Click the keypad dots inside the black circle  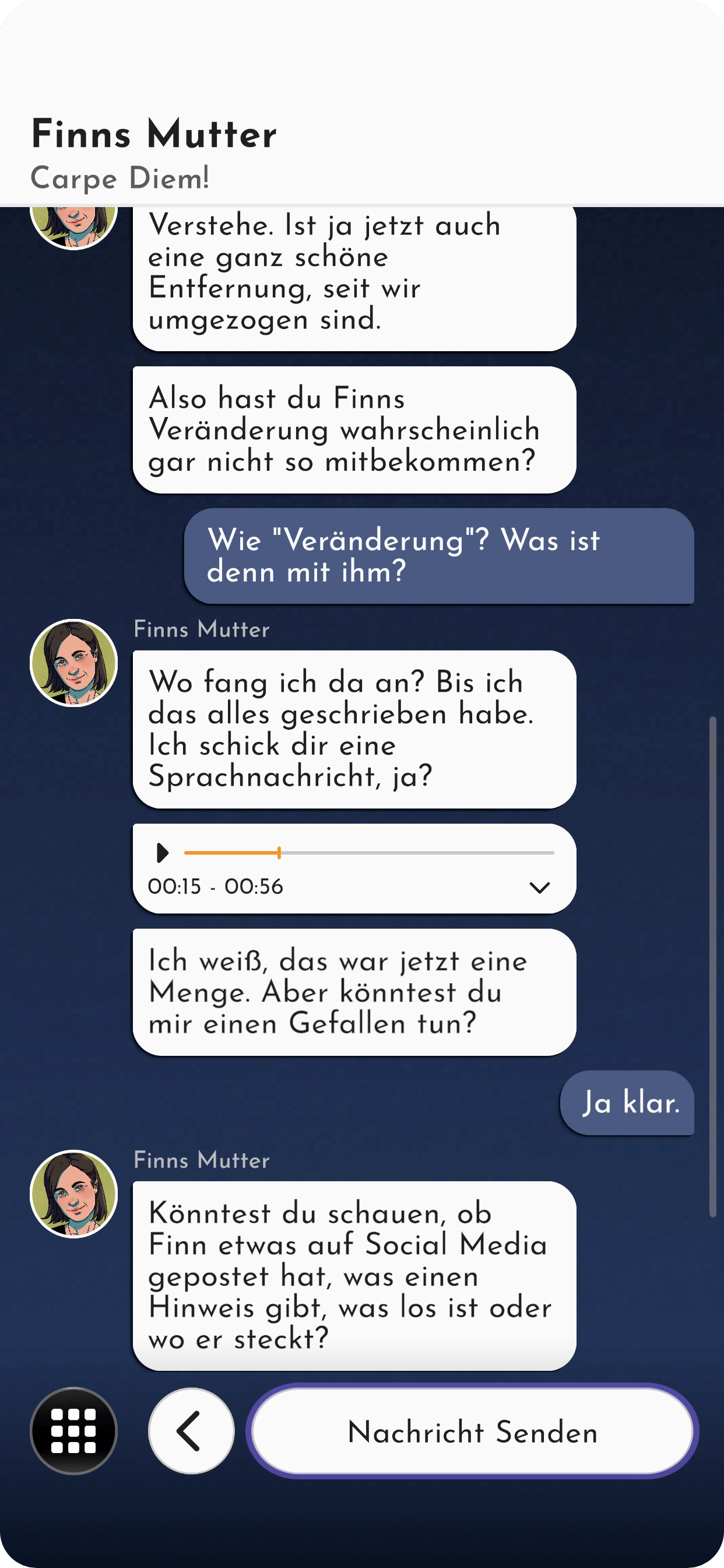pos(72,1431)
